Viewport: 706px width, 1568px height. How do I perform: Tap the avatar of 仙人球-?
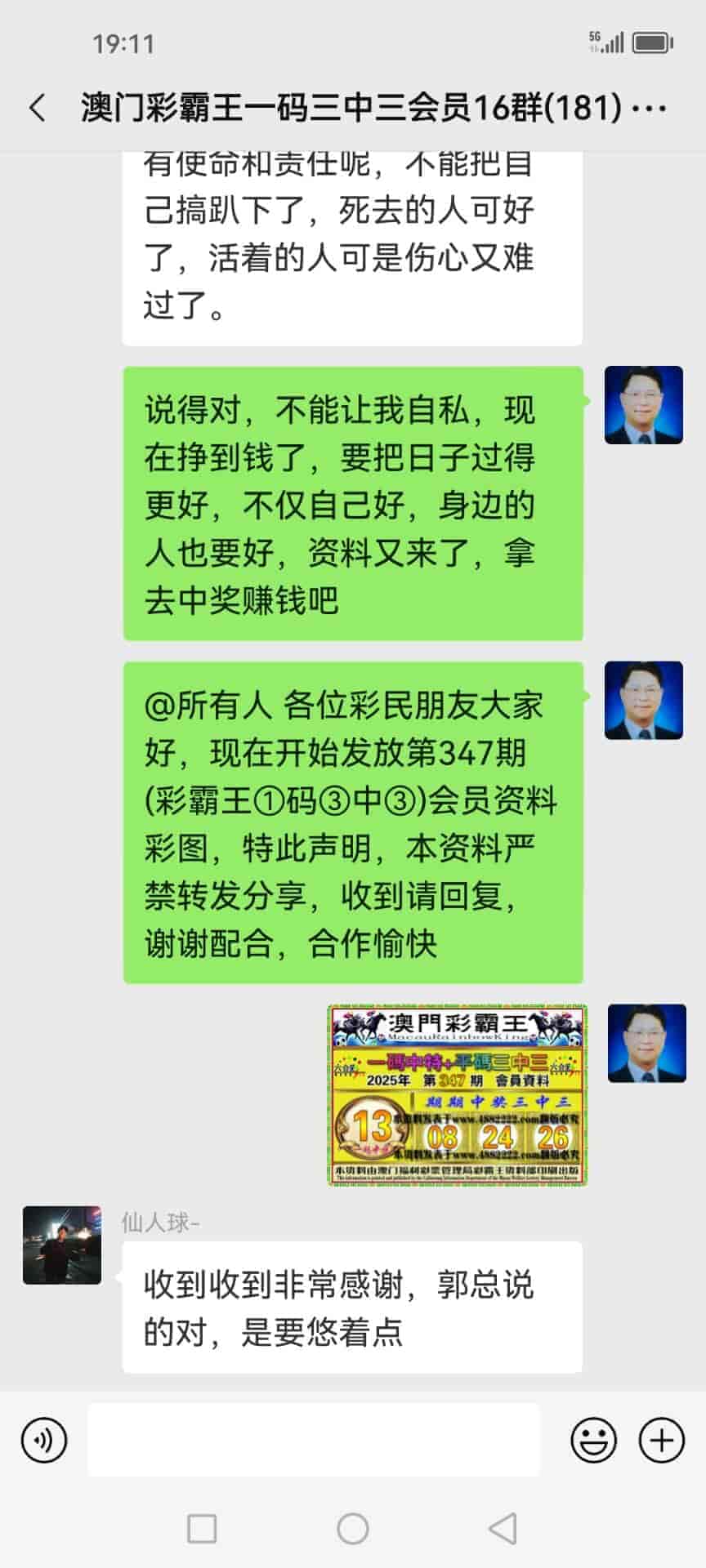tap(62, 1245)
